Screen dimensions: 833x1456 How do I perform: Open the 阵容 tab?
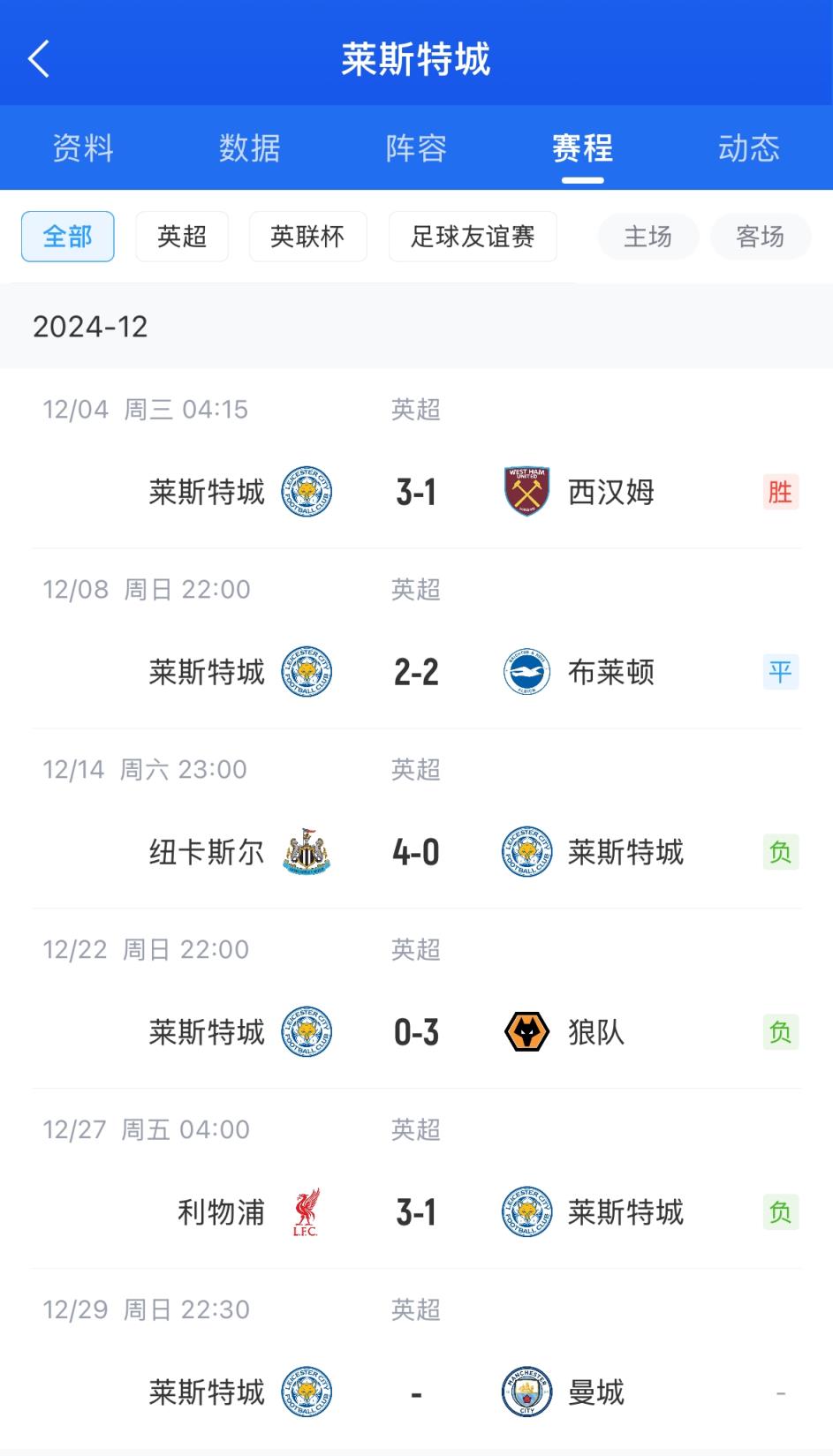416,147
